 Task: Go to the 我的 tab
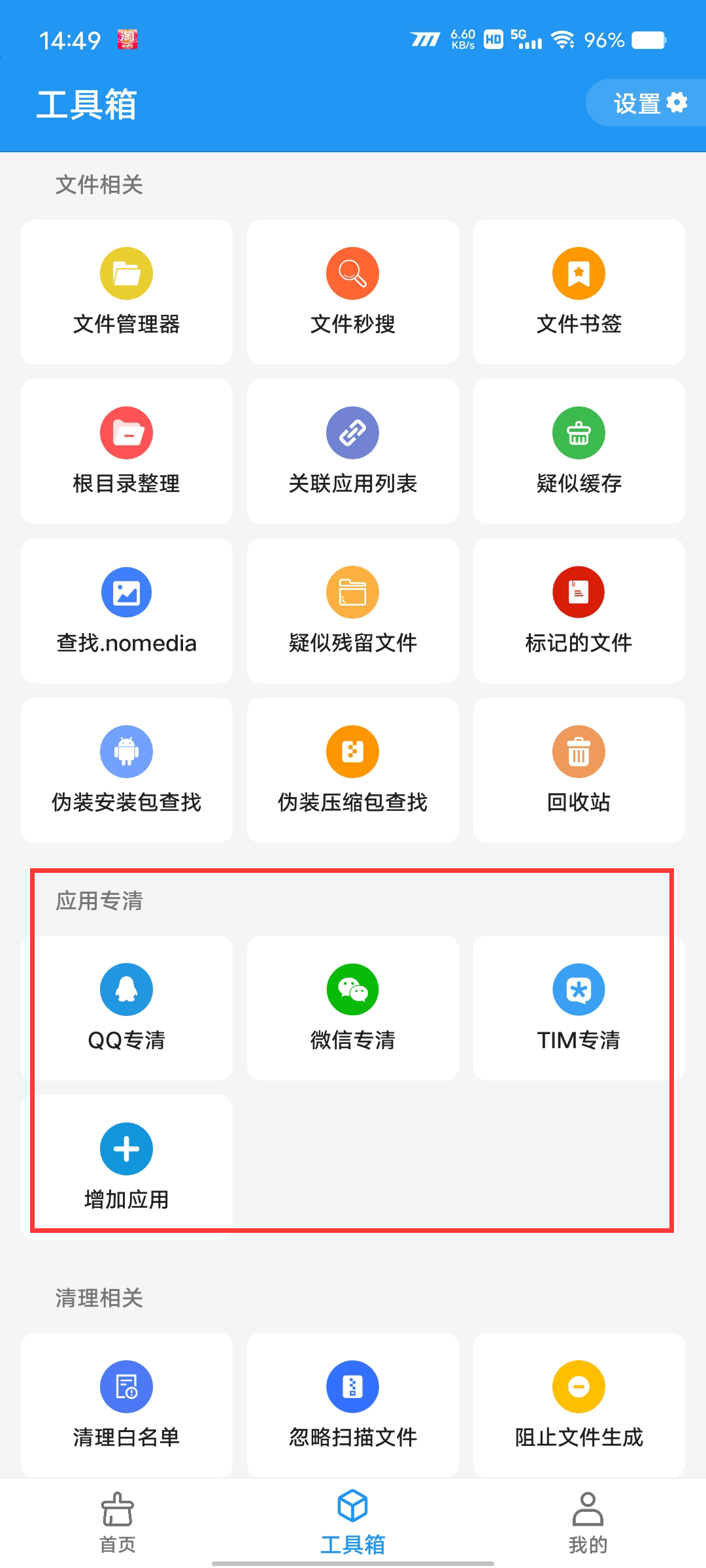coord(588,1522)
